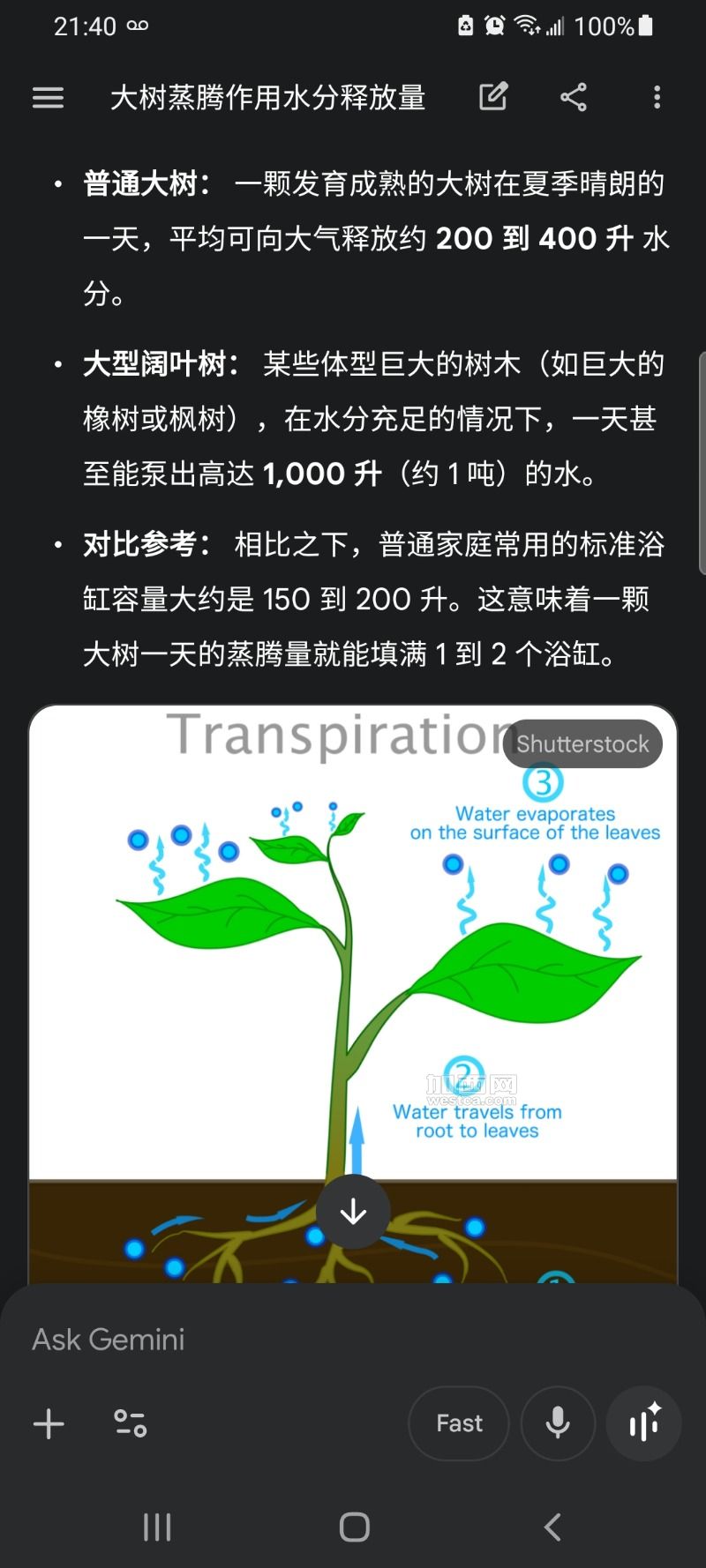Start voice input with the microphone
This screenshot has height=1568, width=706.
pos(558,1423)
